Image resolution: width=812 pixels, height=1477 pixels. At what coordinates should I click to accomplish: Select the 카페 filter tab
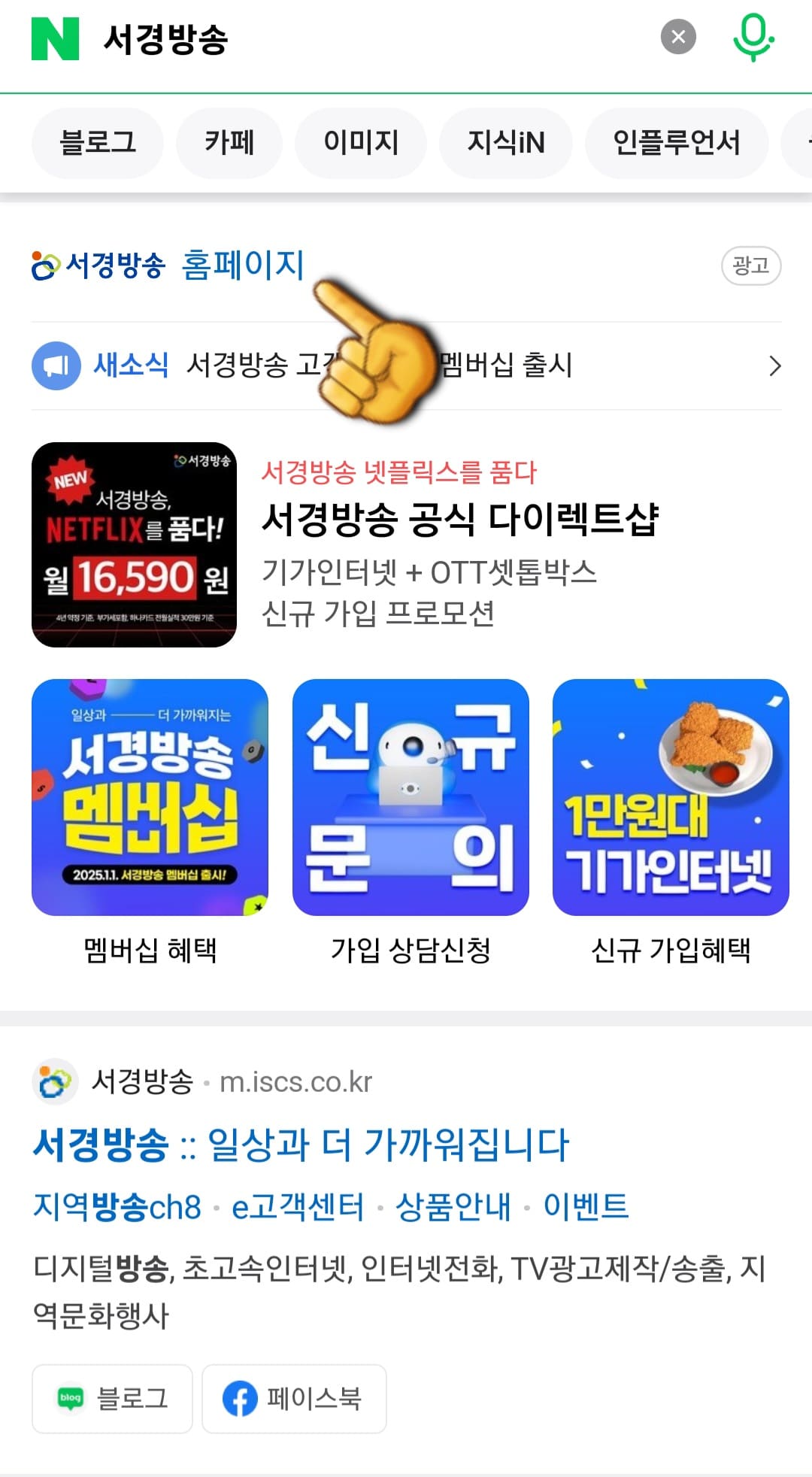229,142
